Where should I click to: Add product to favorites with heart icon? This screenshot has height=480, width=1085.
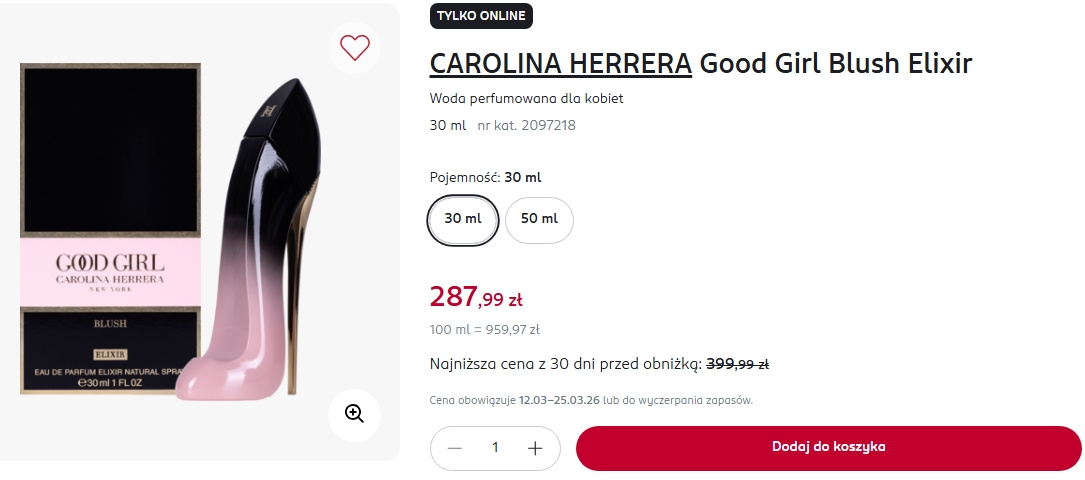pyautogui.click(x=354, y=47)
